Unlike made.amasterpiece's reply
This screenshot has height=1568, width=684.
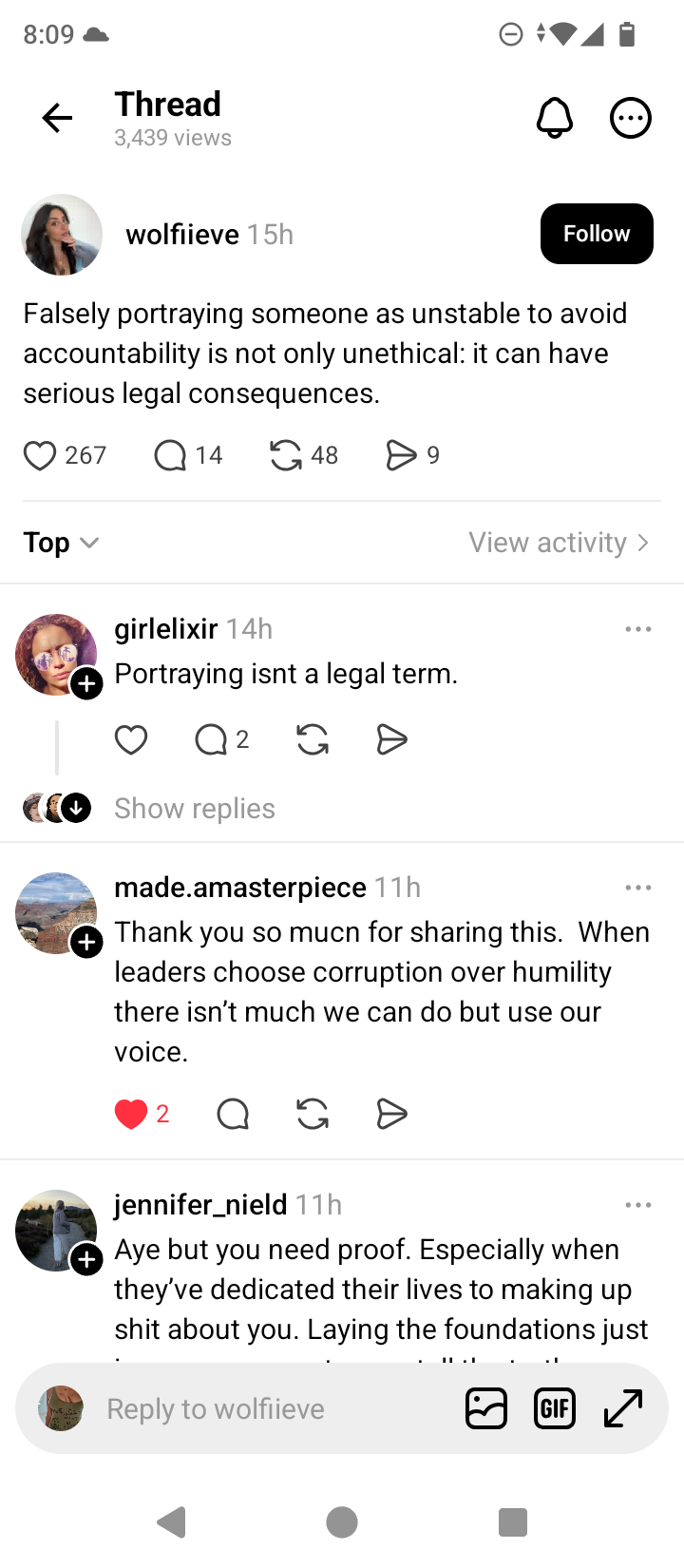131,1114
